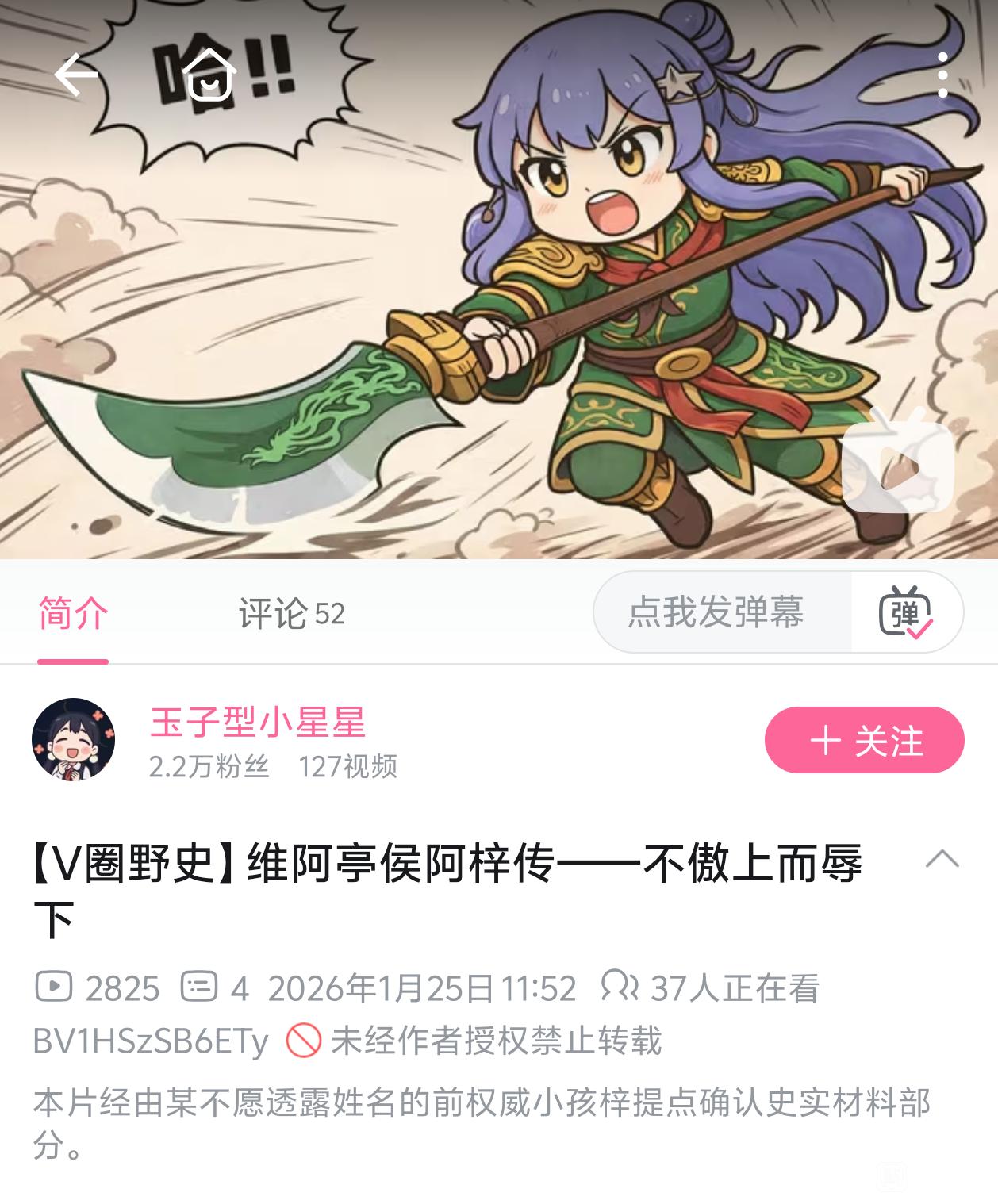Follow uploader with the 关注 button
Screen dimensions: 998x1204
[x=864, y=740]
